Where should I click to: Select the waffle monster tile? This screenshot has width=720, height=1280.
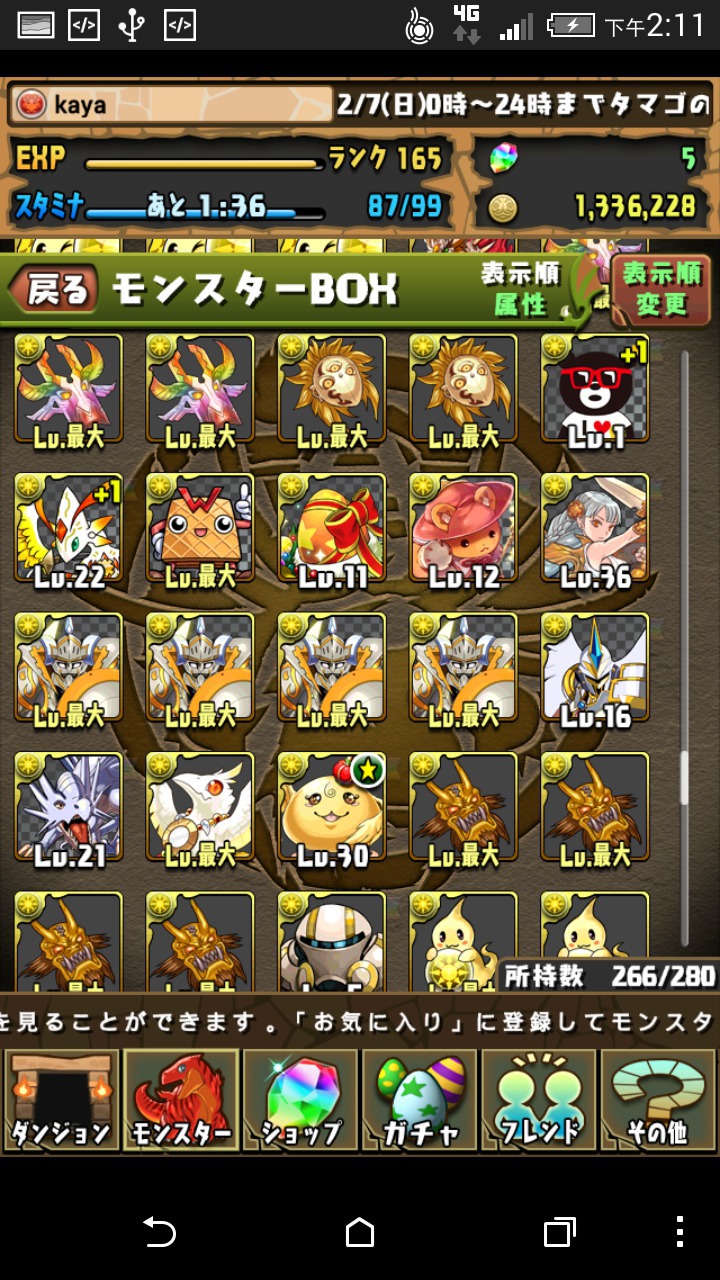pos(200,528)
